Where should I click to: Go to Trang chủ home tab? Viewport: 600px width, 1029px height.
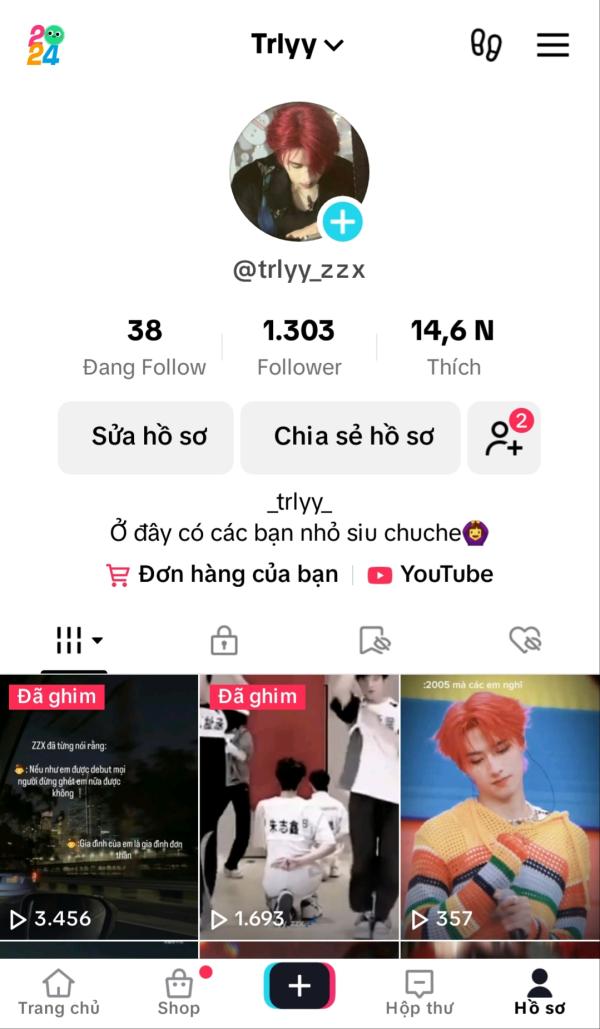point(59,992)
